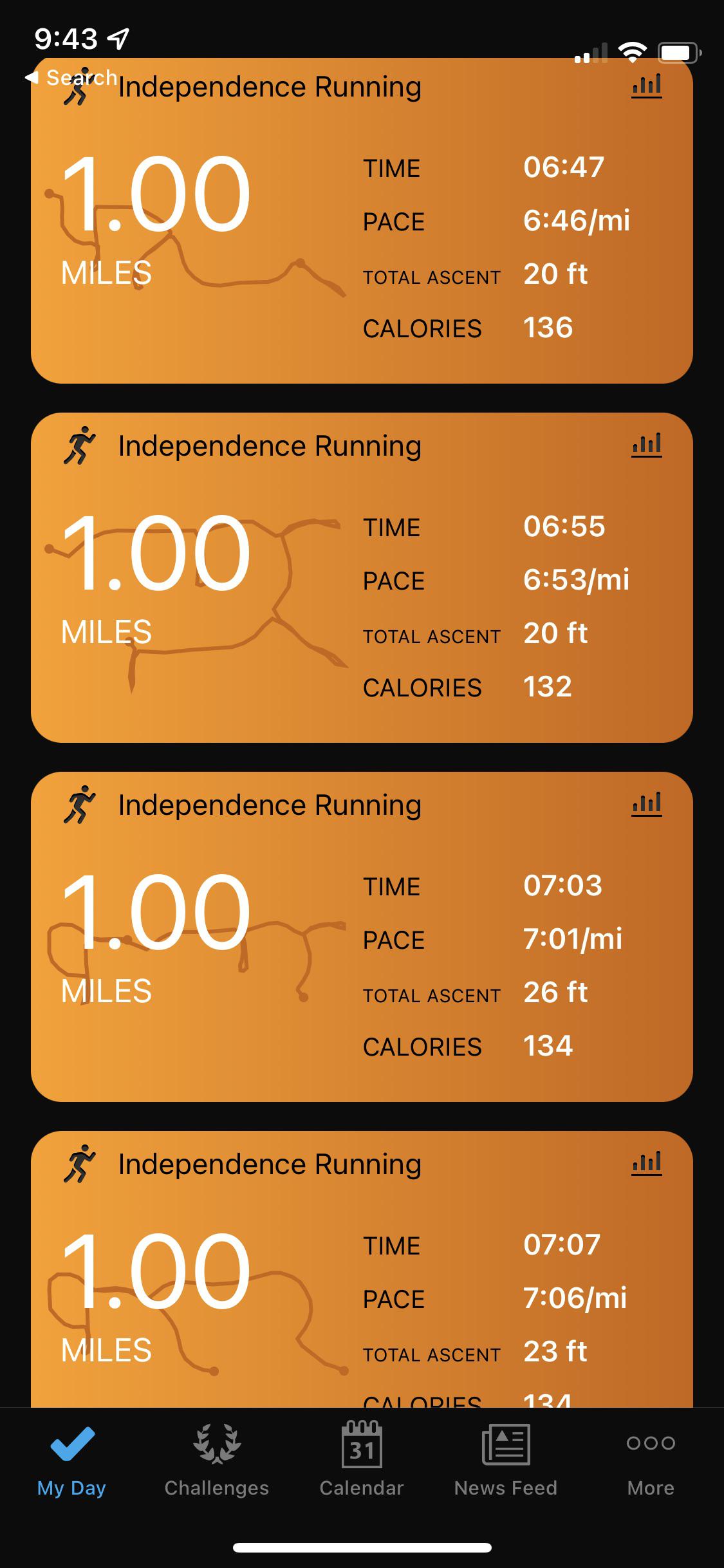Open stats chart on first Independence Running card
The image size is (724, 1568).
coord(647,85)
